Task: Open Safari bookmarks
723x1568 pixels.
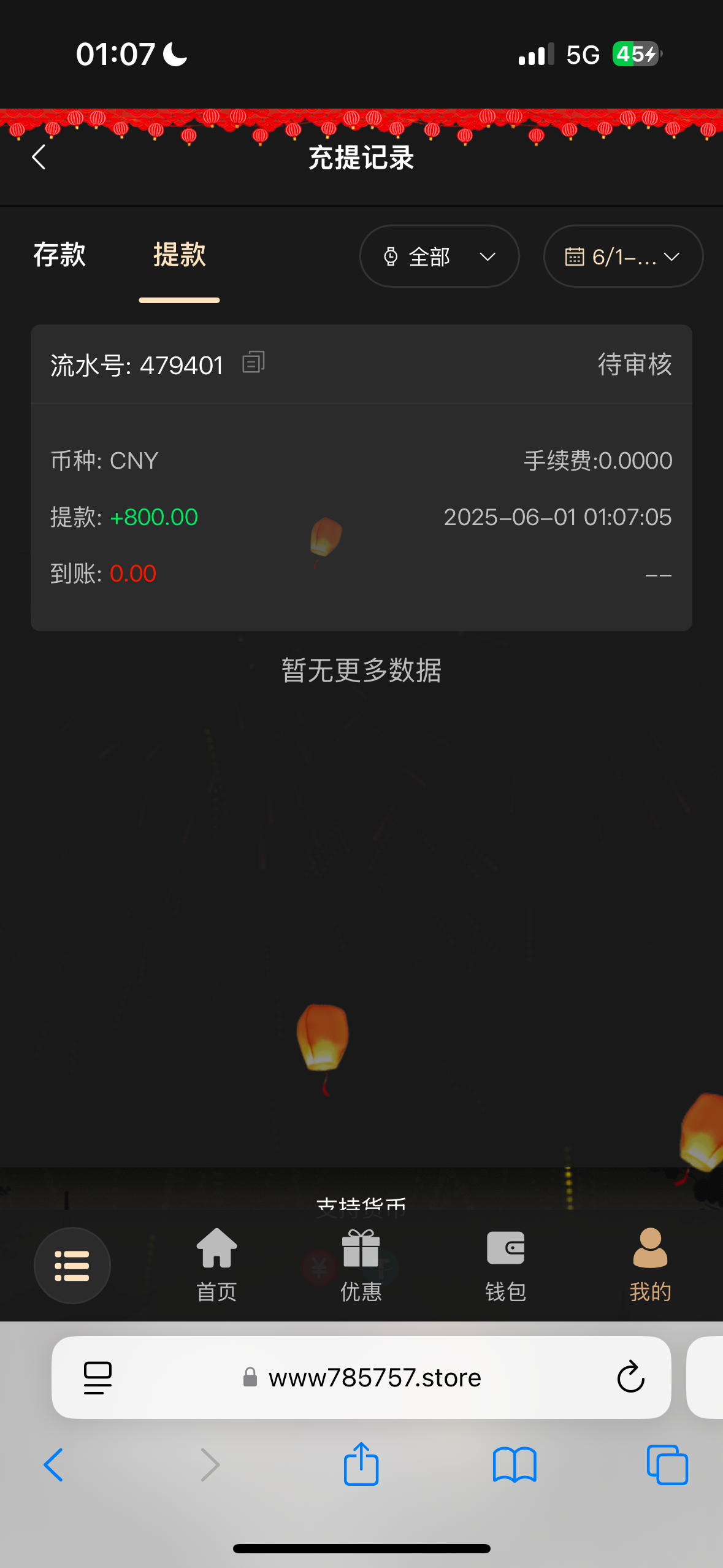Action: click(x=515, y=1465)
